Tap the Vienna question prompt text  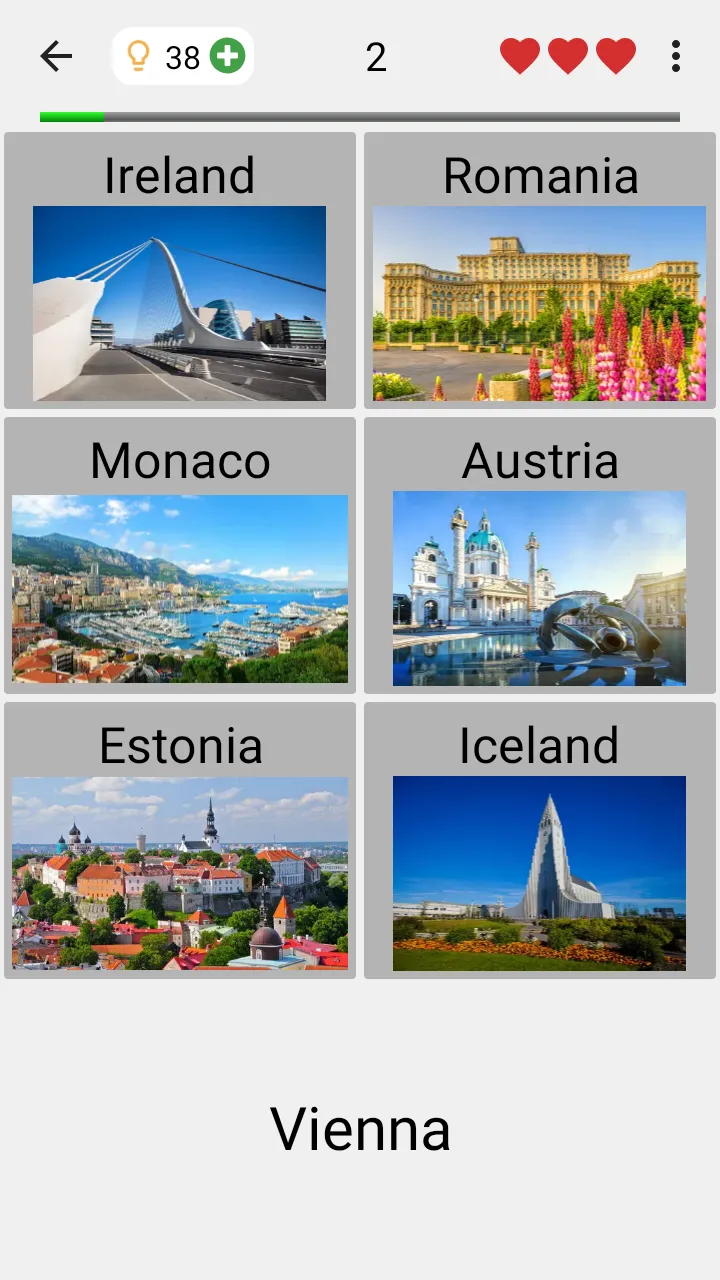tap(360, 1128)
